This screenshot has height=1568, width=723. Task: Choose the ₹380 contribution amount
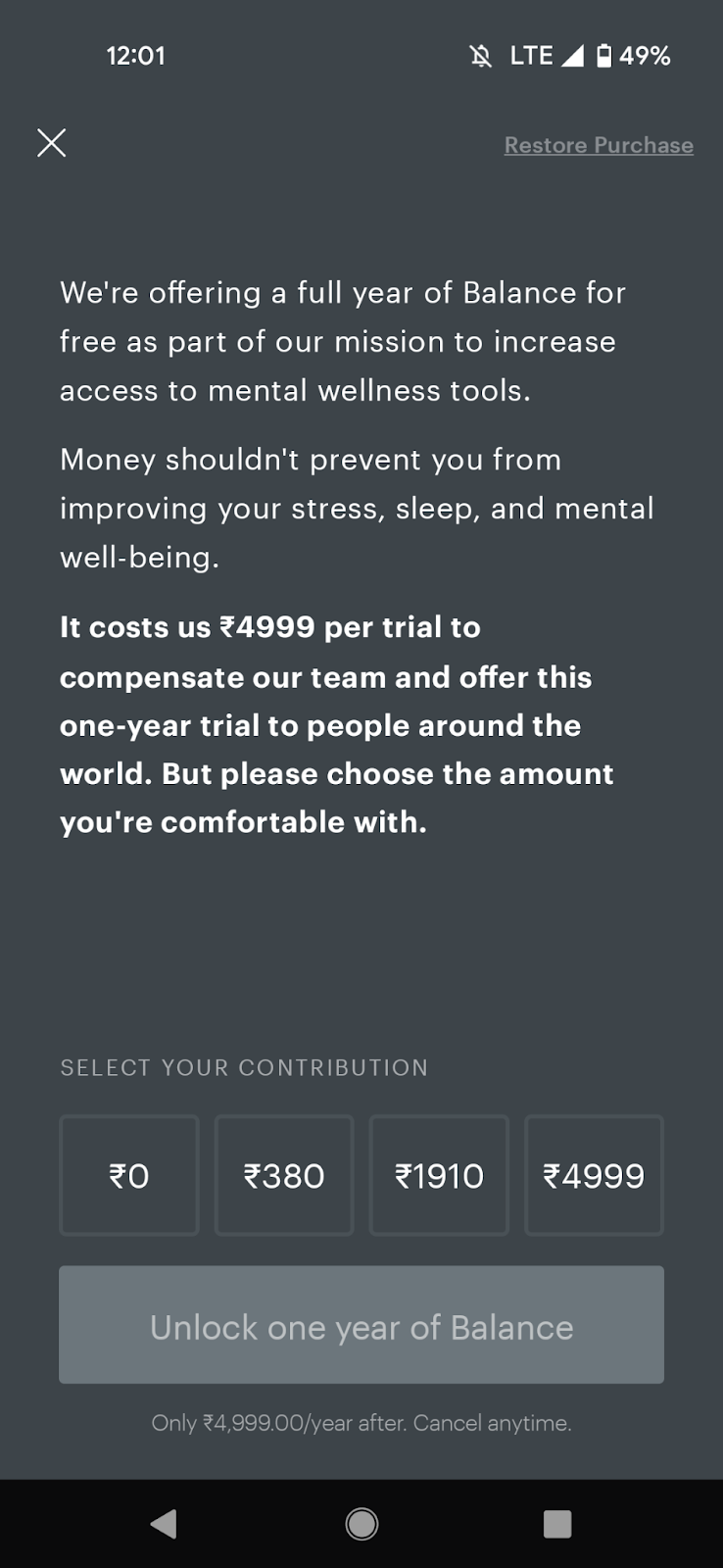coord(284,1175)
